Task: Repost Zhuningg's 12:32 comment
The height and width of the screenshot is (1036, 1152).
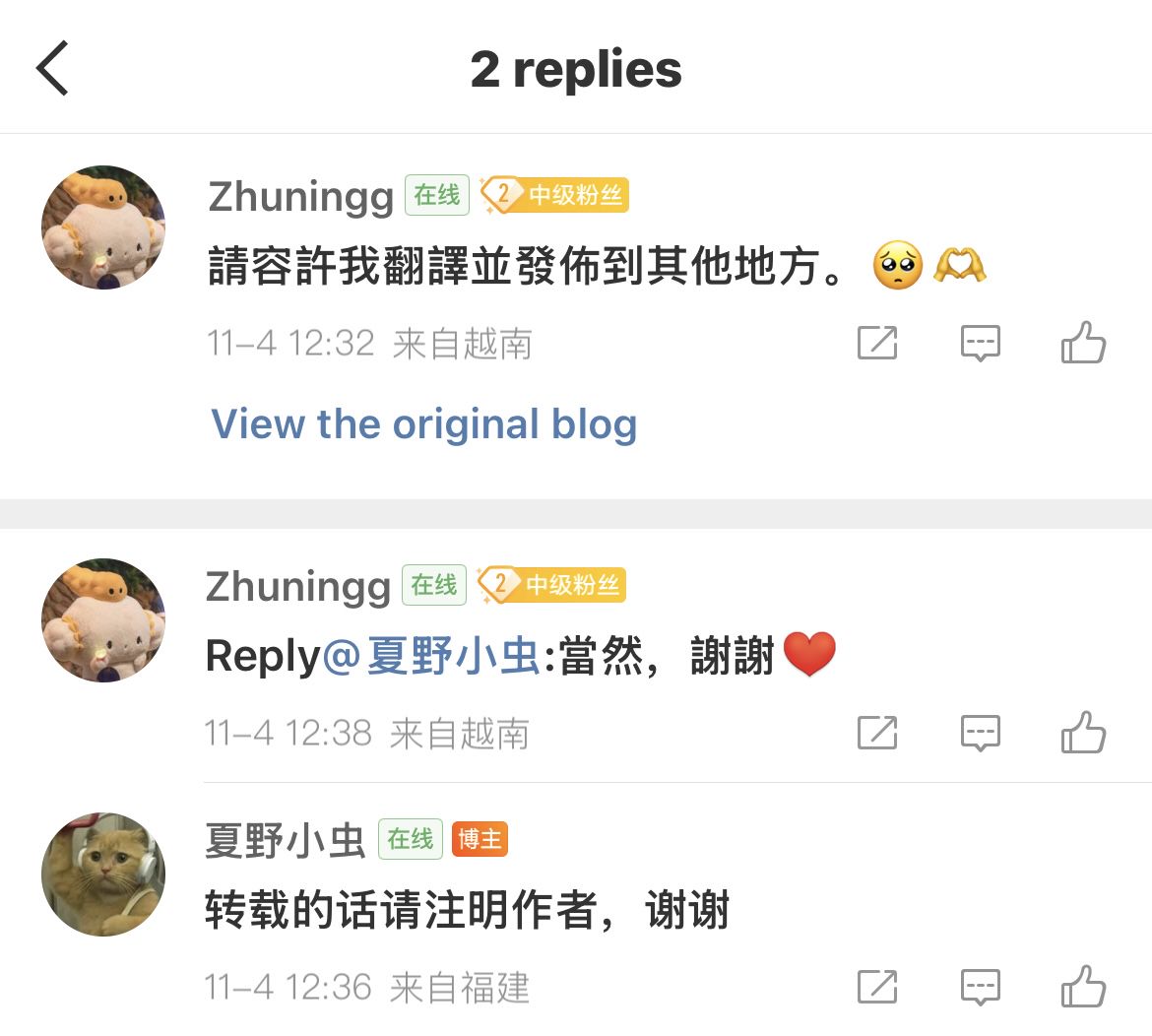Action: (x=877, y=343)
